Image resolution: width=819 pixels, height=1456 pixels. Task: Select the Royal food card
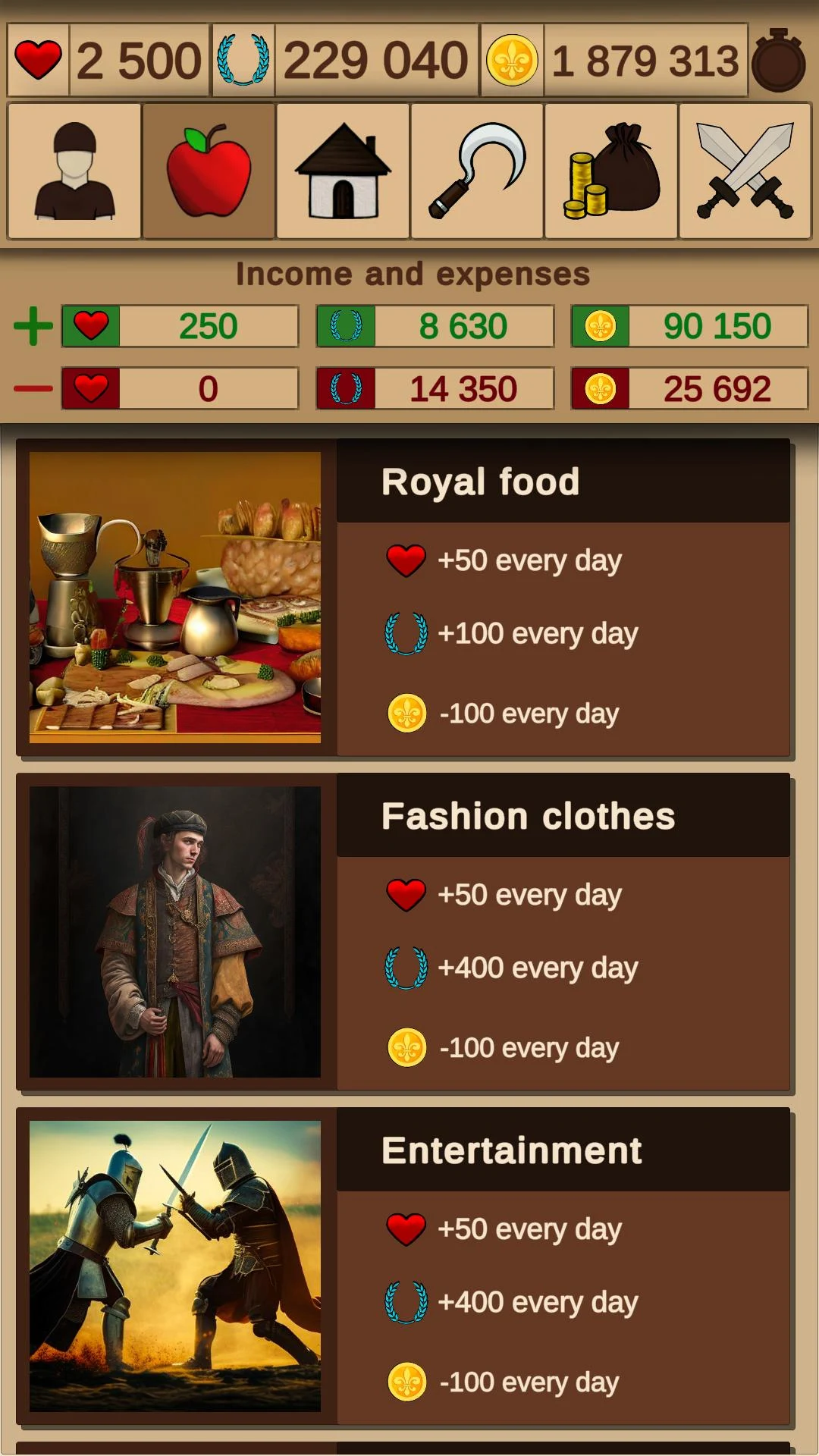click(x=404, y=598)
